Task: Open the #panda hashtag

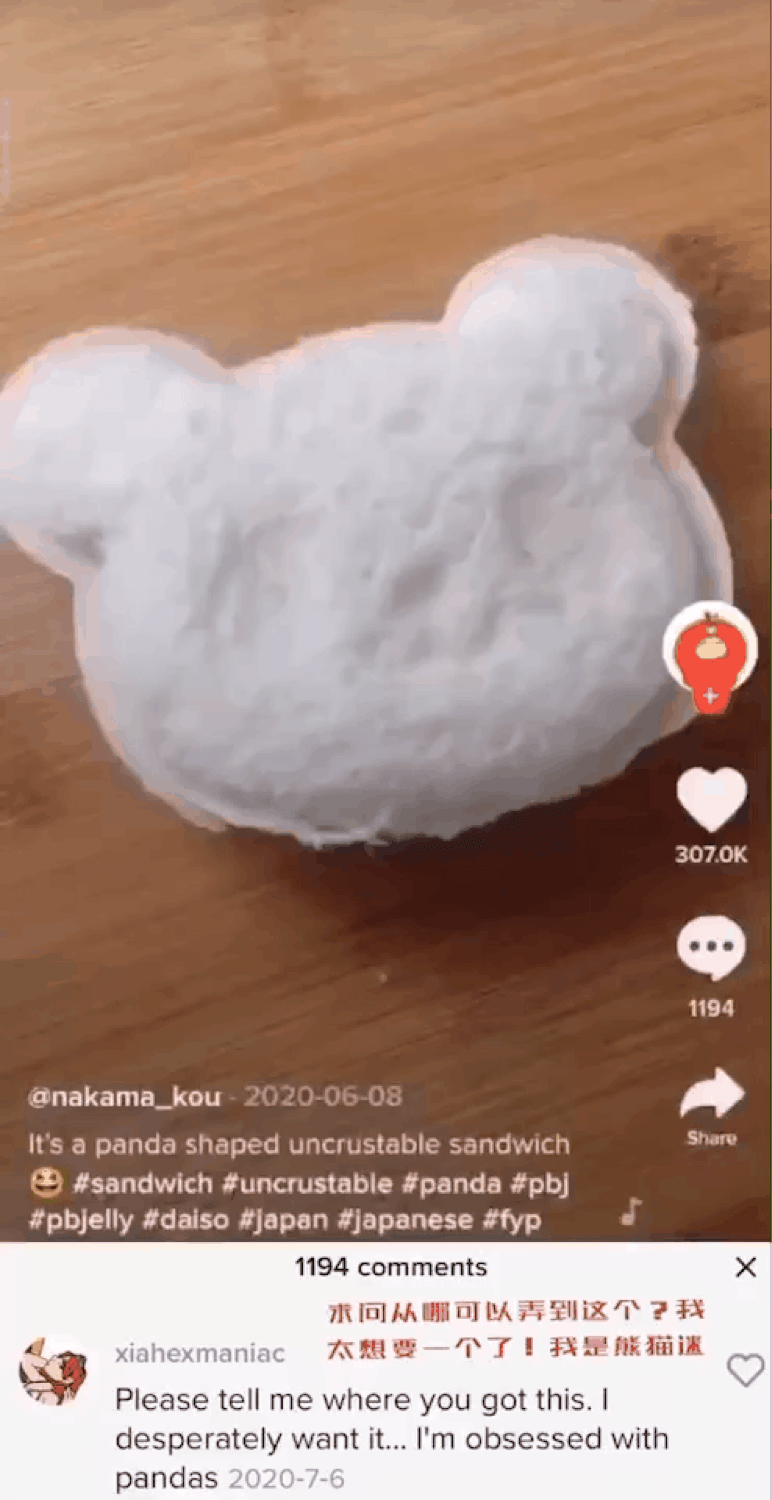Action: pyautogui.click(x=451, y=1184)
